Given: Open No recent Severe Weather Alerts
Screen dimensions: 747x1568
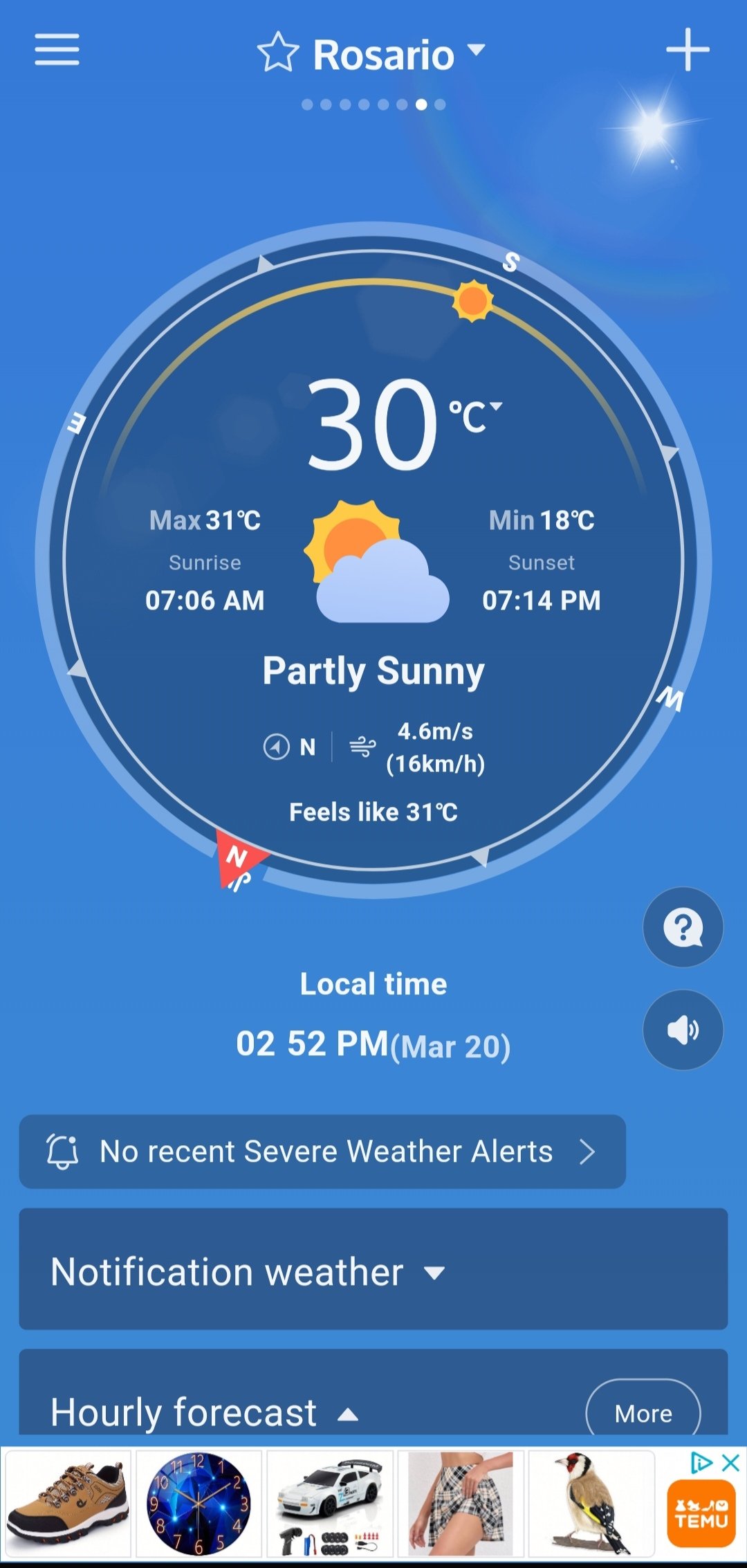Looking at the screenshot, I should (322, 1151).
